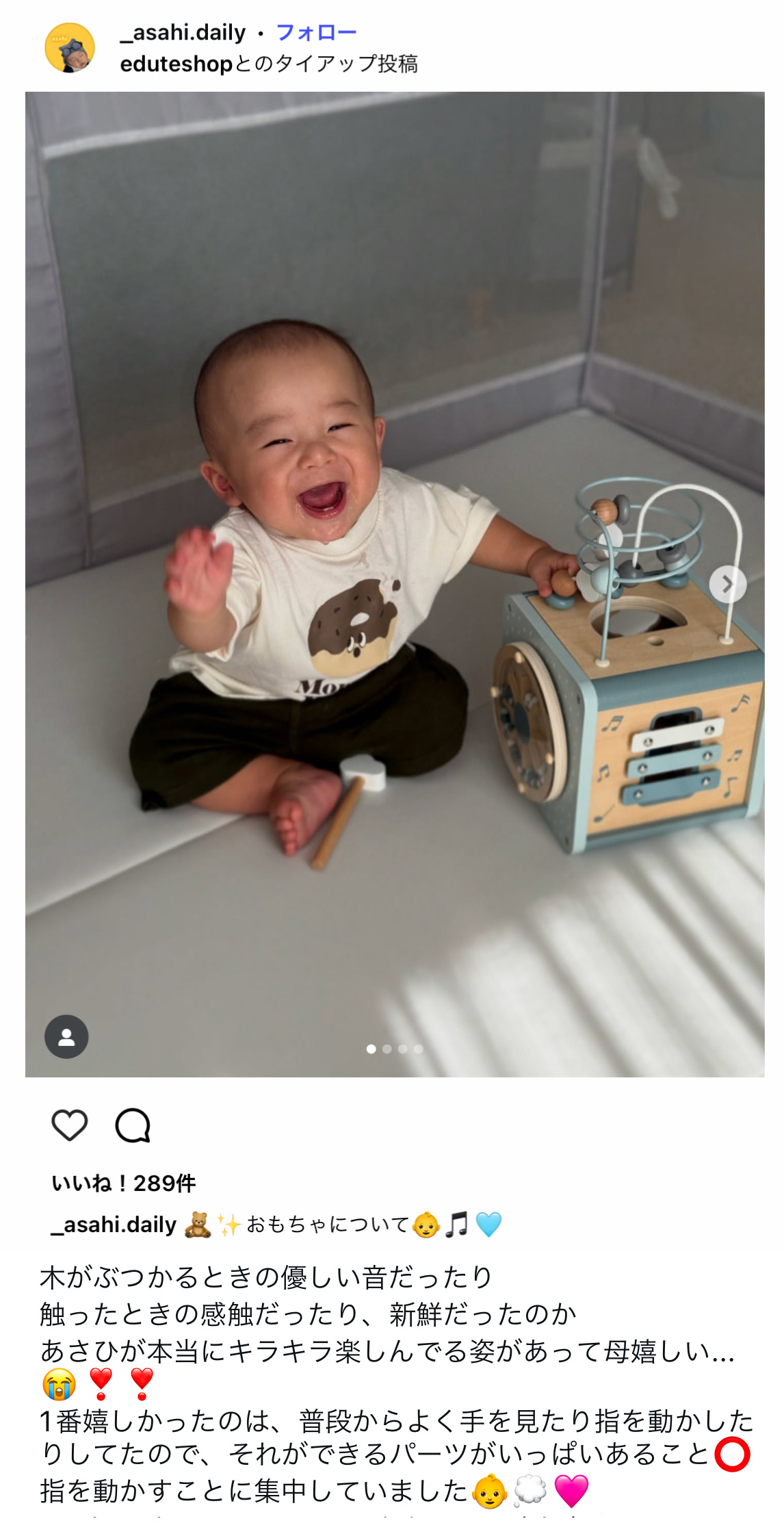Open the _asahi.daily username in header
Viewport: 784px width, 1536px height.
tap(183, 32)
